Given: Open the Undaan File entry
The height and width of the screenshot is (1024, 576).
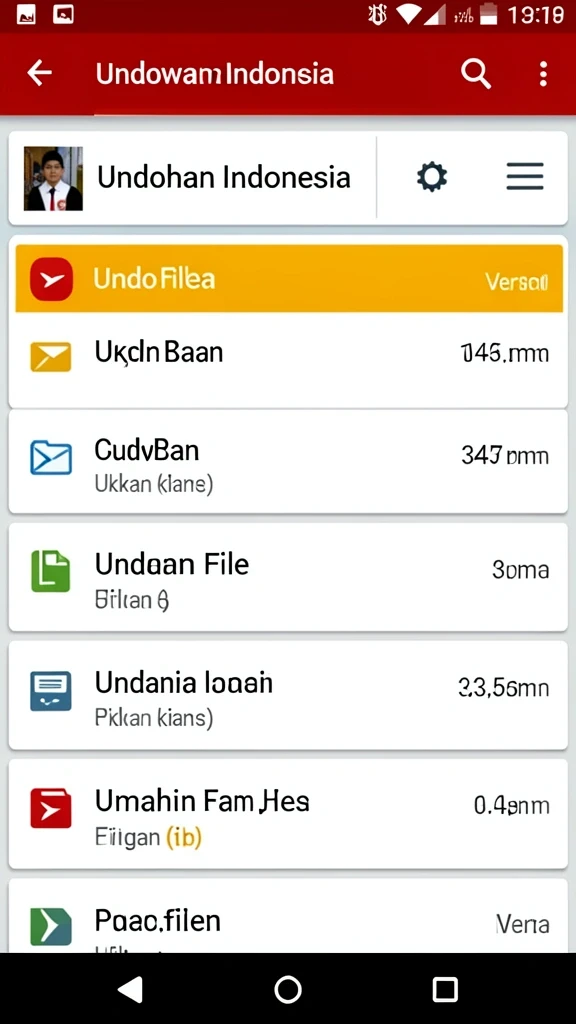Looking at the screenshot, I should 288,577.
